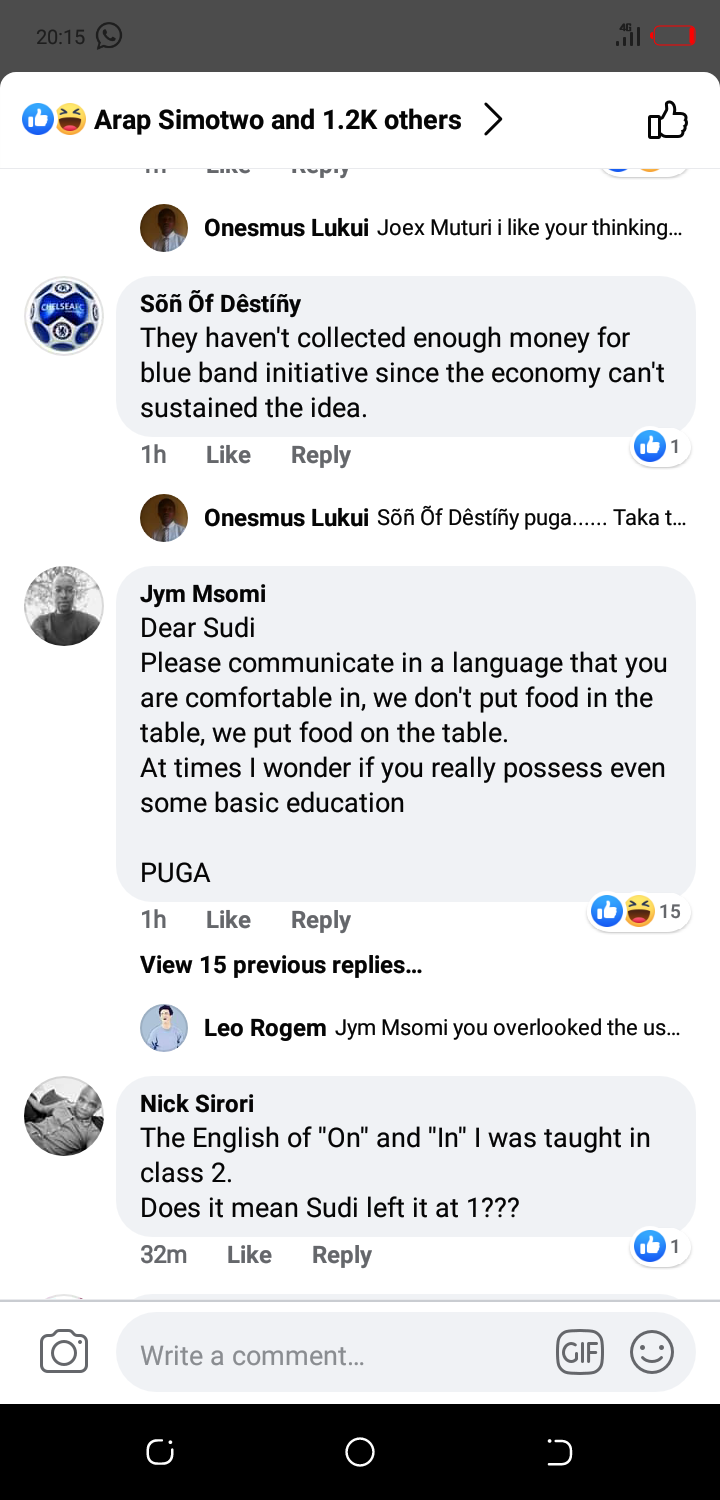Expand View 15 previous replies
The width and height of the screenshot is (720, 1500).
tap(281, 965)
